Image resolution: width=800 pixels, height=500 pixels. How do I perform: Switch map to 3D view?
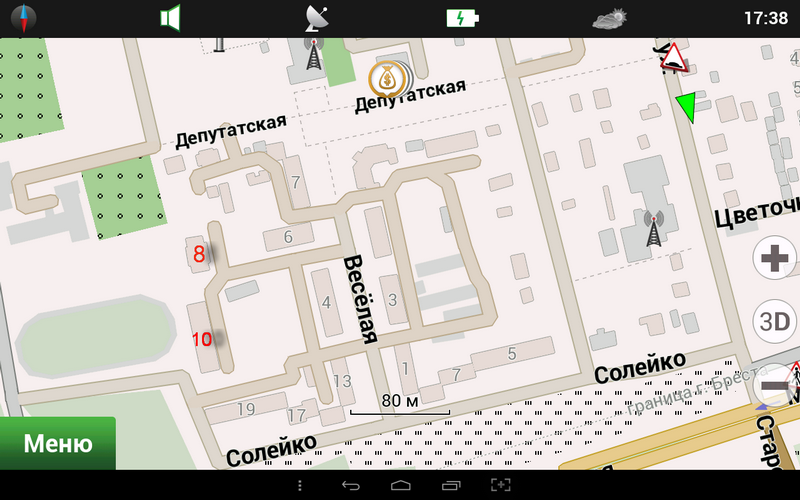(775, 321)
